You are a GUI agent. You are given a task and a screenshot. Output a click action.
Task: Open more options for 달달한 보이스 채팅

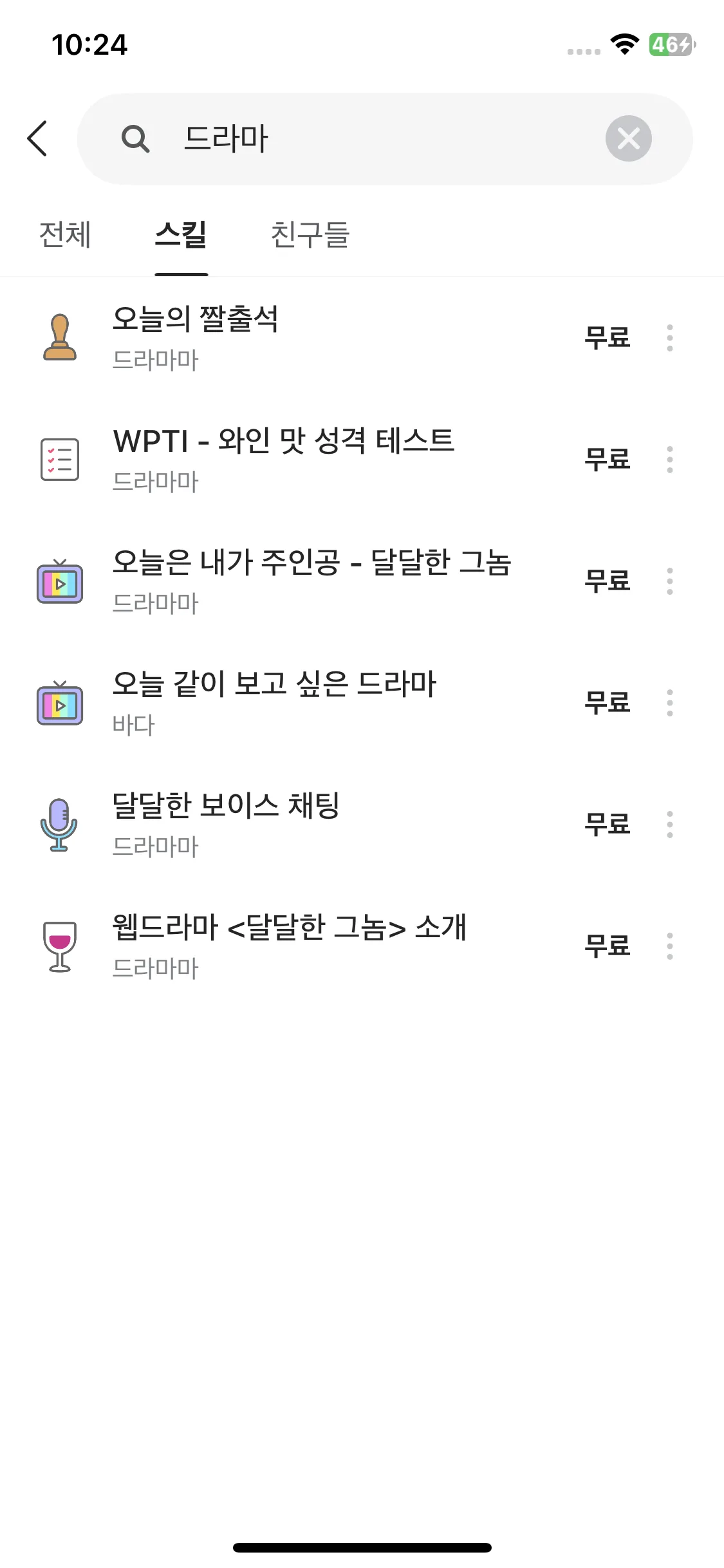pyautogui.click(x=670, y=825)
